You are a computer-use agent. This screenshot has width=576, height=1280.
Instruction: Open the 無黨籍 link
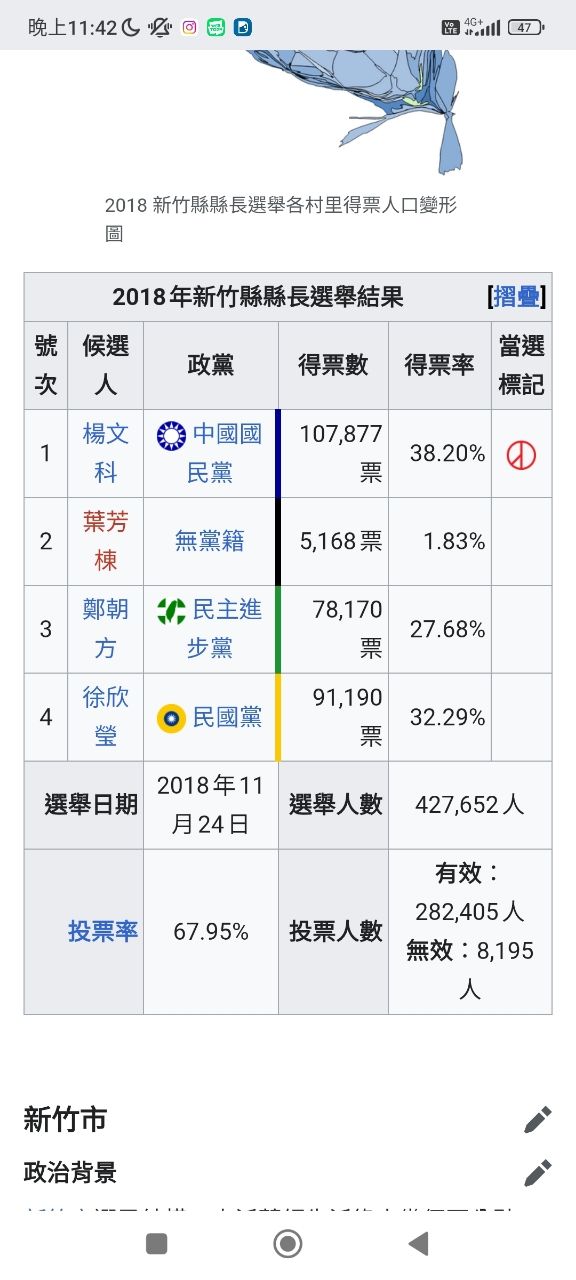pyautogui.click(x=210, y=541)
